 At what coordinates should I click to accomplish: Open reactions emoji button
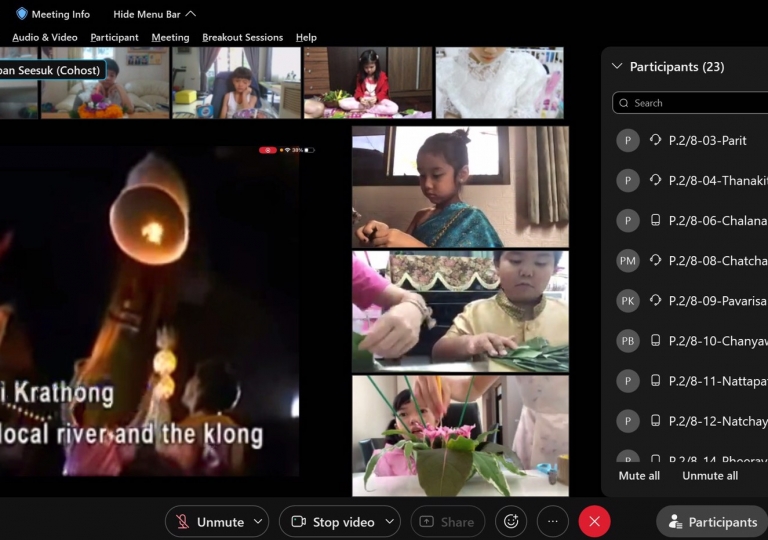[511, 522]
